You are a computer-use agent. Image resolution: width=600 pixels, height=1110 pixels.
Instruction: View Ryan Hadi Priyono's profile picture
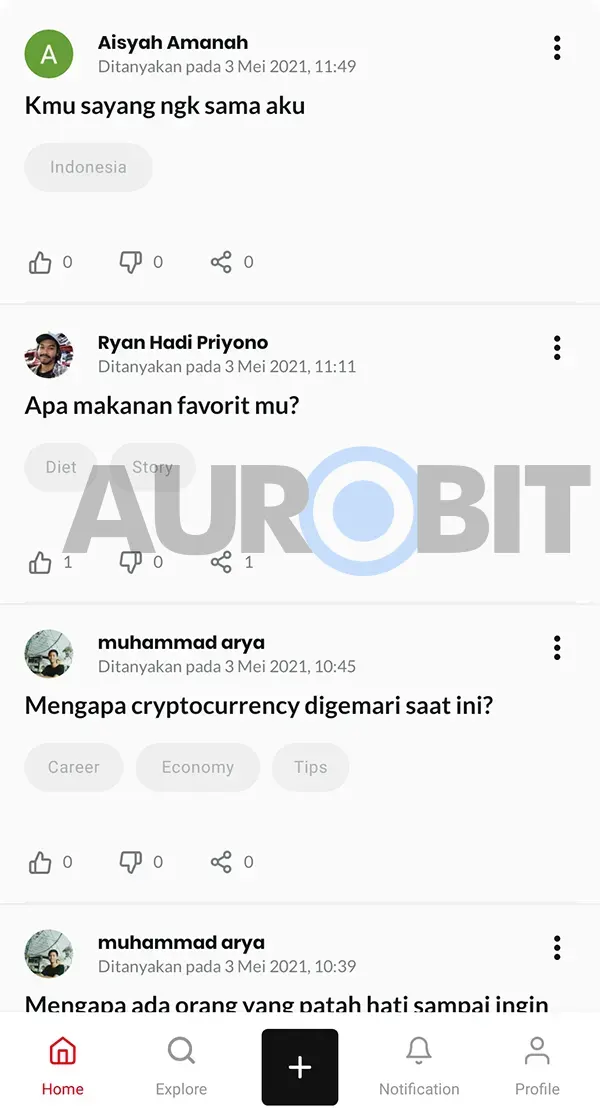(x=48, y=354)
